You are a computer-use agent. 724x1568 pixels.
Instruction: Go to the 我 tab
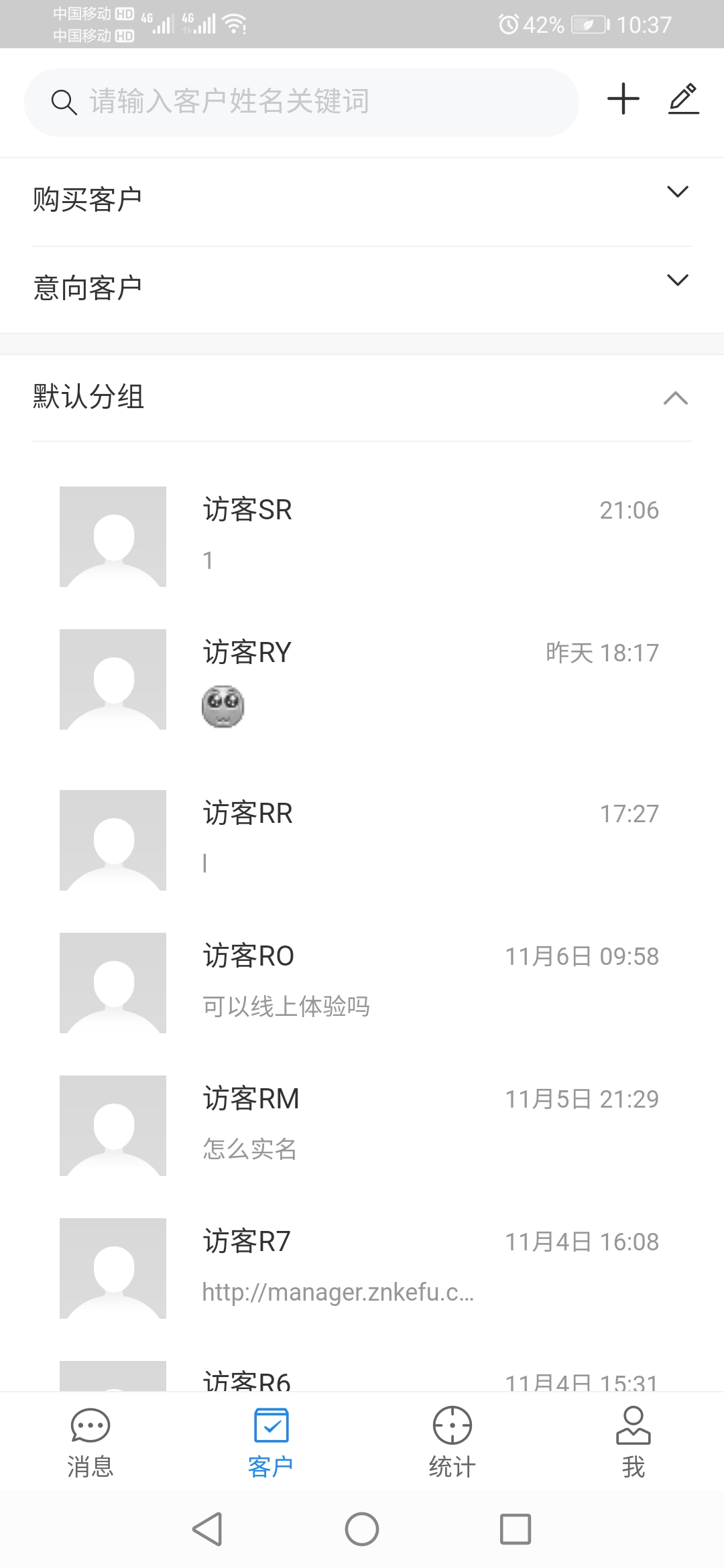coord(633,1442)
